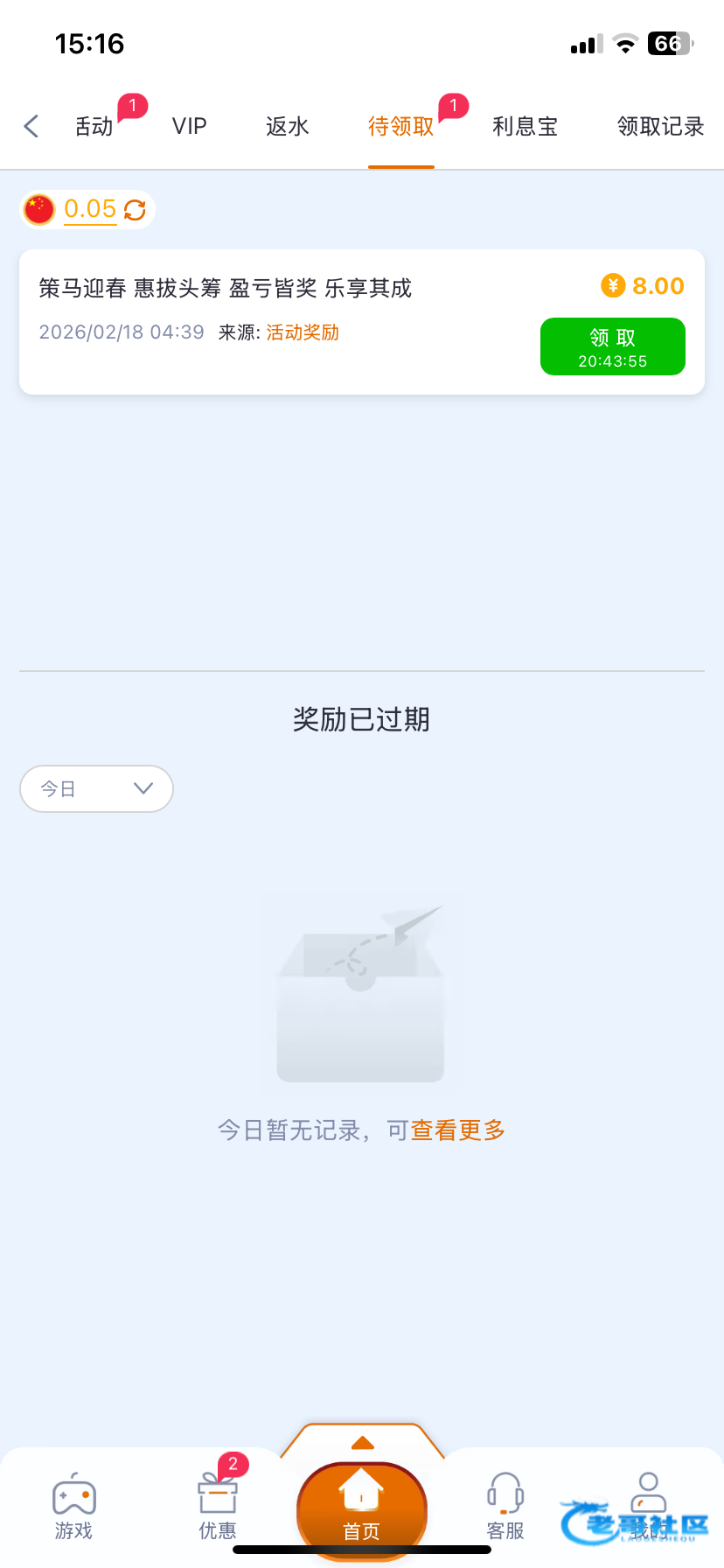Claim the 8.00 reward with 领取
Viewport: 724px width, 1568px height.
point(612,346)
